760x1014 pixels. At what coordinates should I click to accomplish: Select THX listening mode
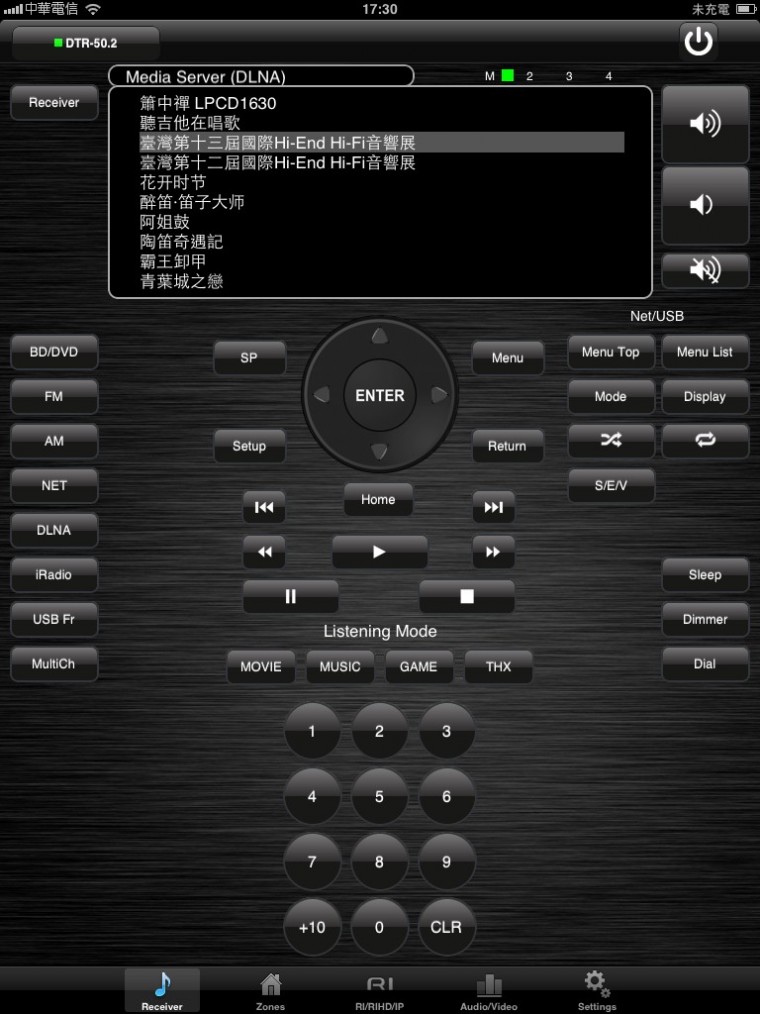pyautogui.click(x=498, y=666)
